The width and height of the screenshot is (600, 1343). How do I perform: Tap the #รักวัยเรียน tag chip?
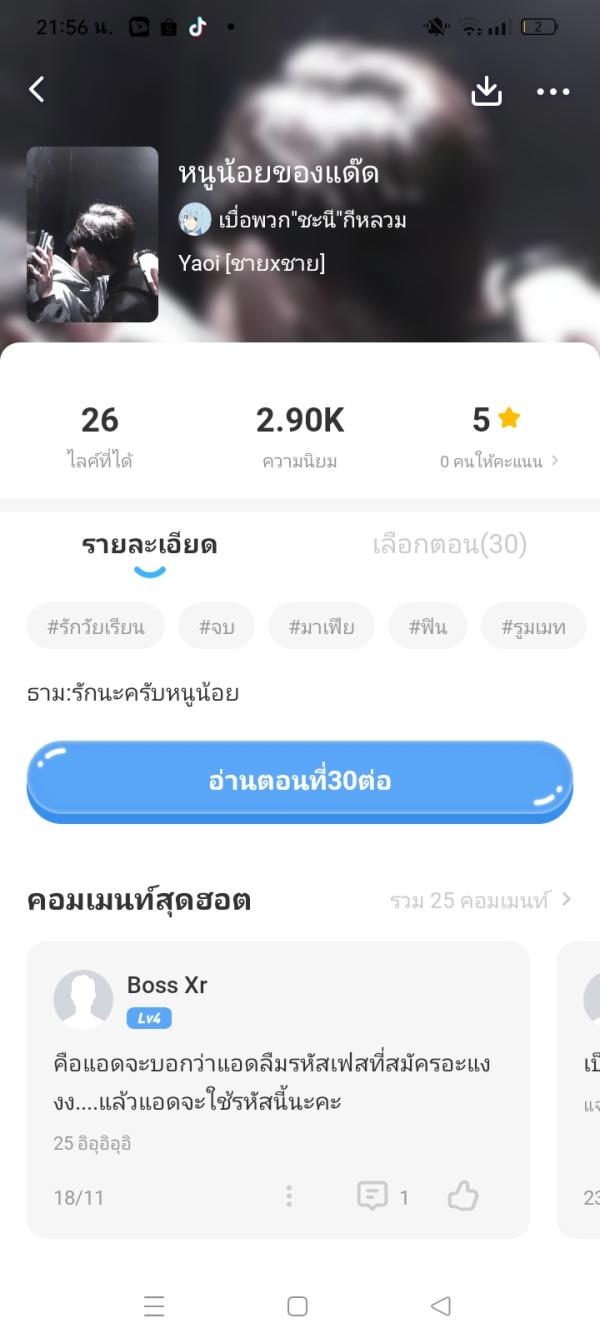[x=96, y=627]
